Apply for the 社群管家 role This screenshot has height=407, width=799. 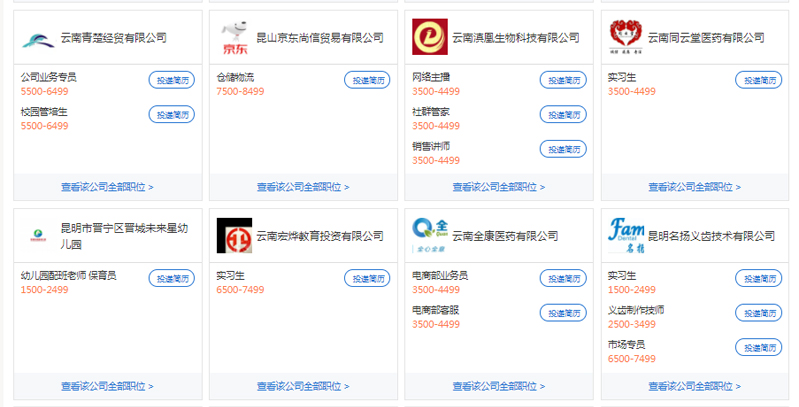pos(563,115)
